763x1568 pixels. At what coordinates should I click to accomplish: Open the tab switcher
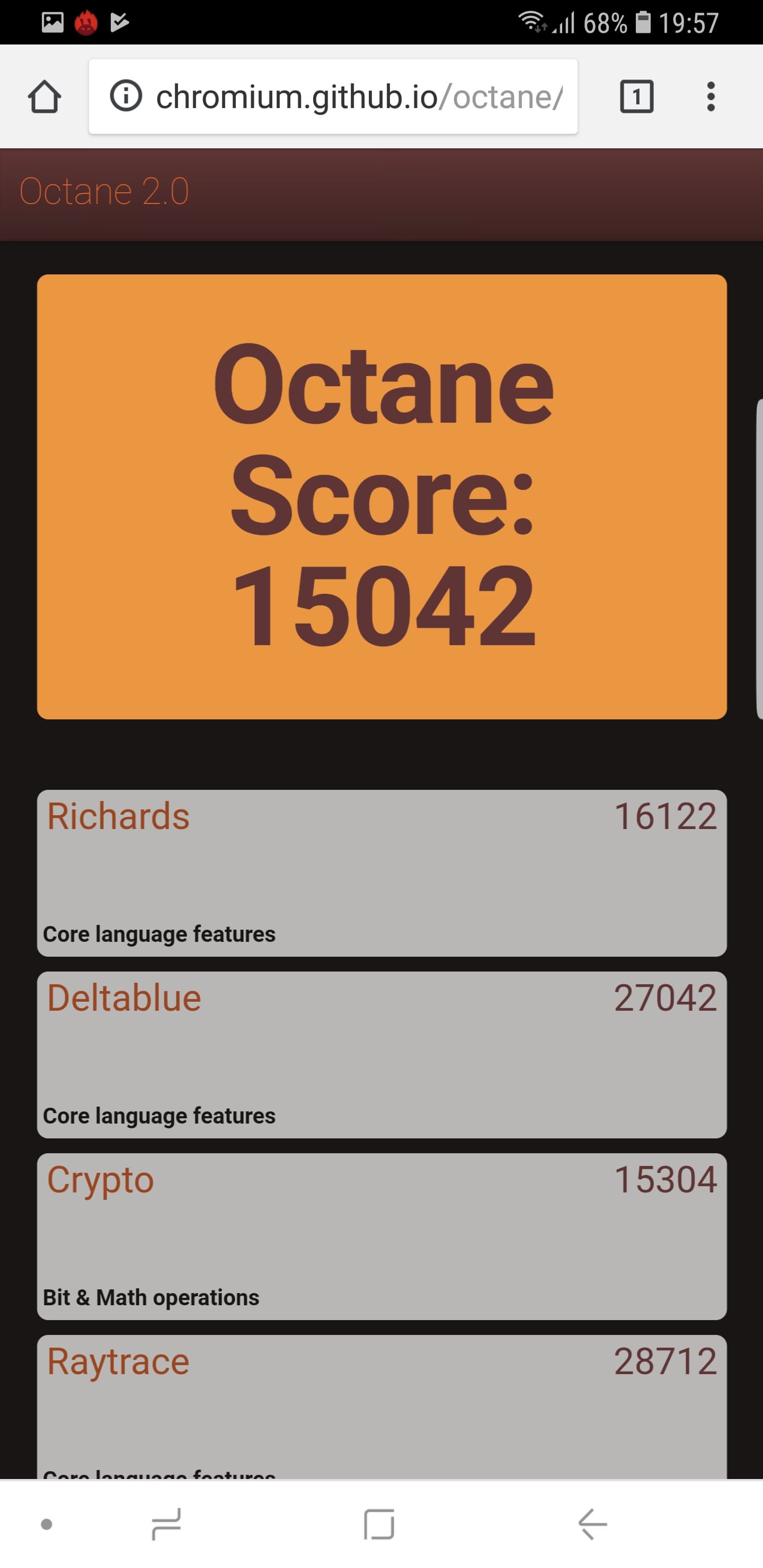point(636,97)
